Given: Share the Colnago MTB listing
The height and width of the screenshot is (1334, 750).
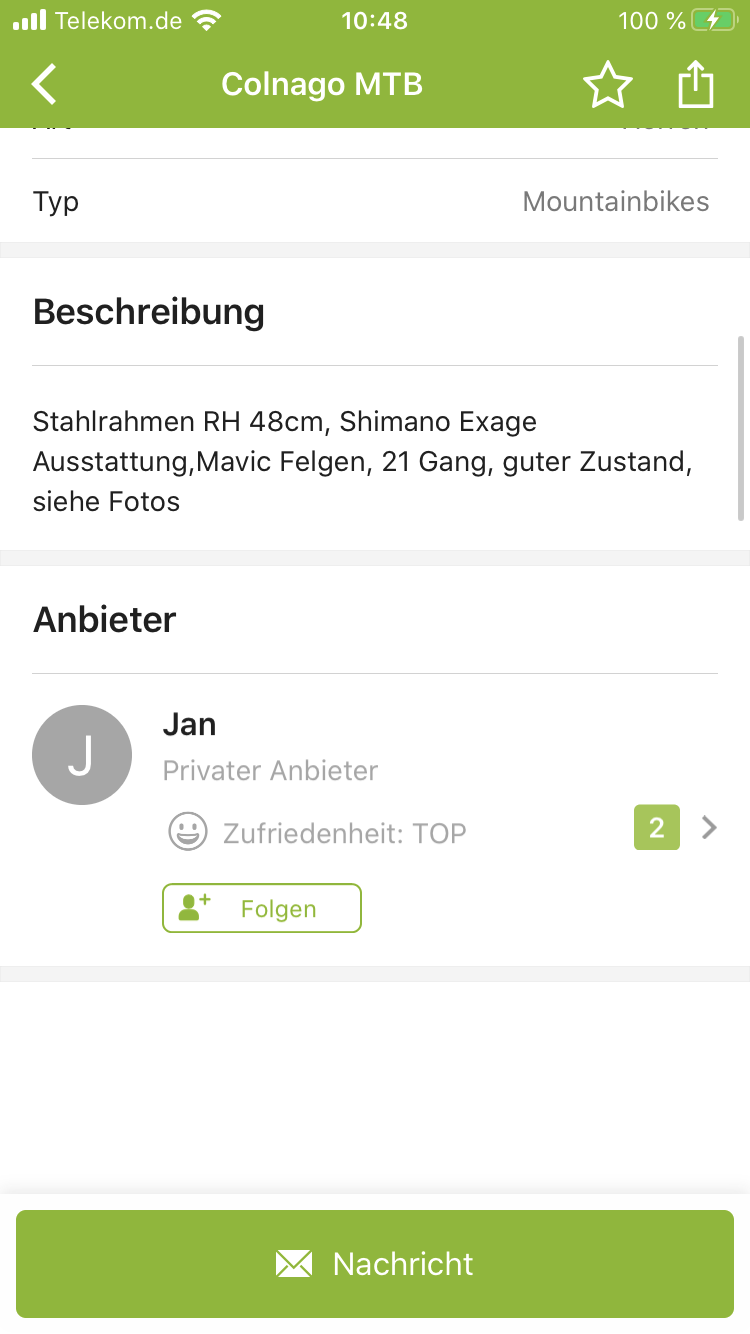Looking at the screenshot, I should (x=696, y=84).
